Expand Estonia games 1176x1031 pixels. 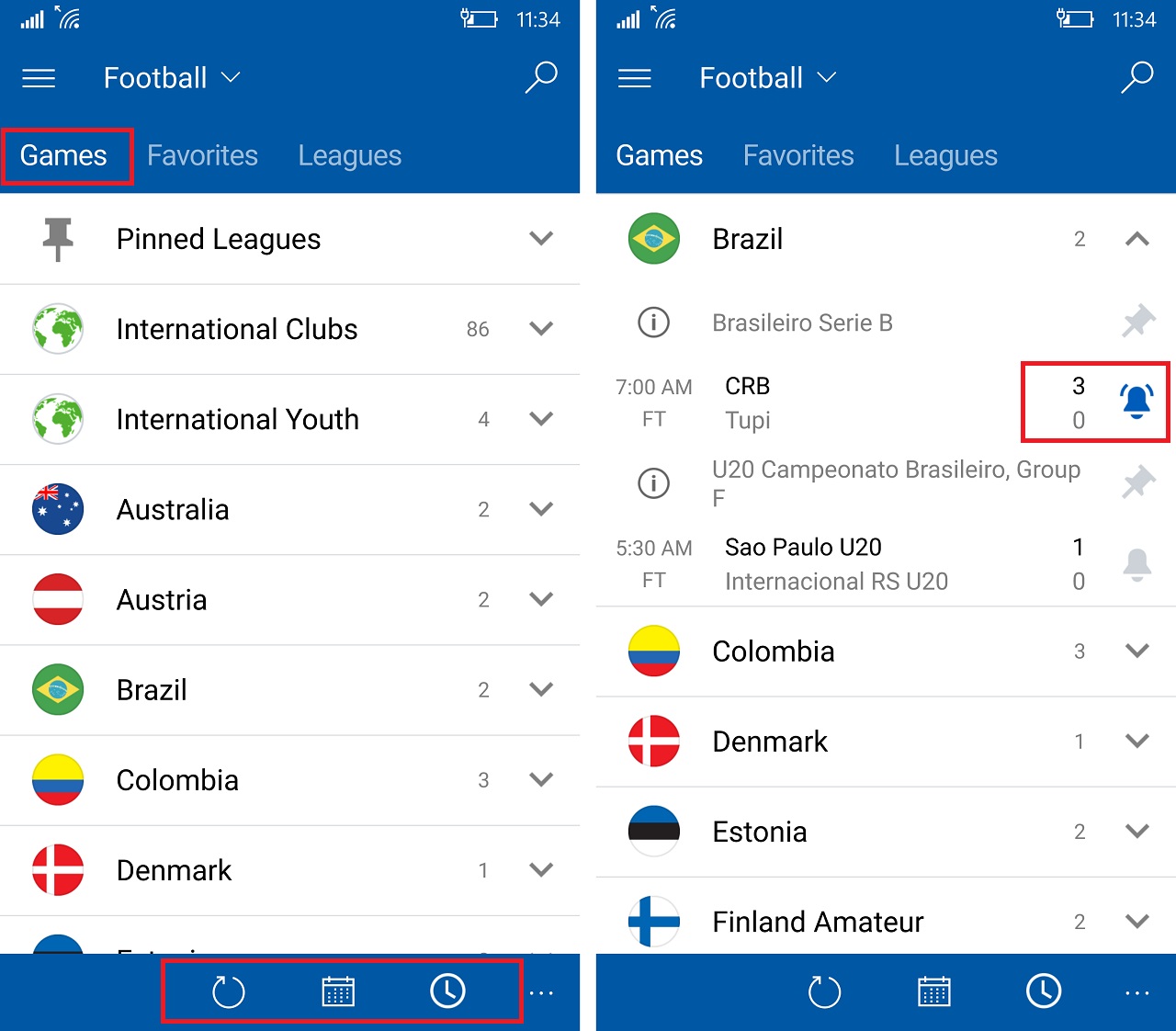[x=1136, y=832]
